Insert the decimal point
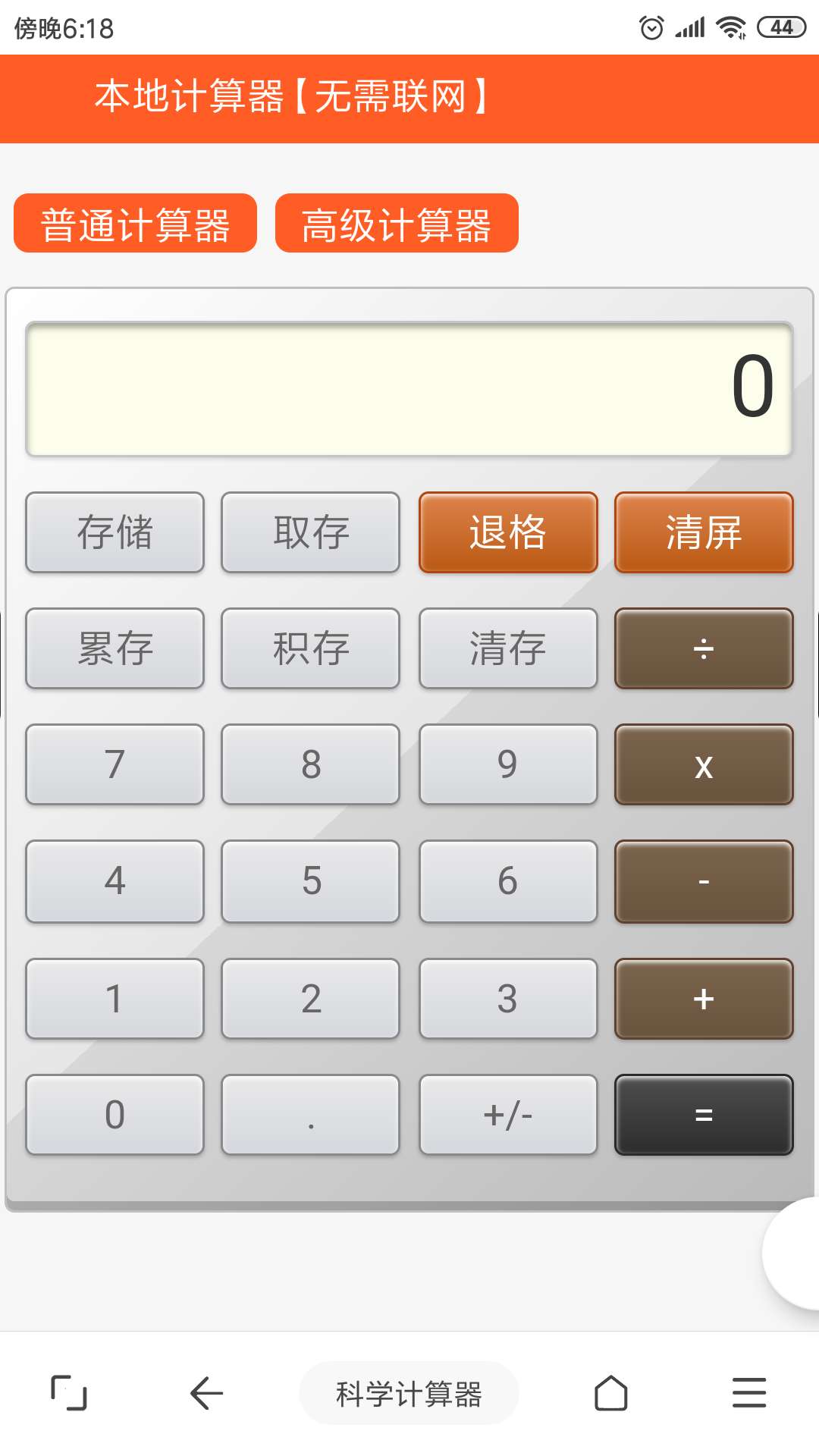Viewport: 819px width, 1456px height. click(310, 1115)
